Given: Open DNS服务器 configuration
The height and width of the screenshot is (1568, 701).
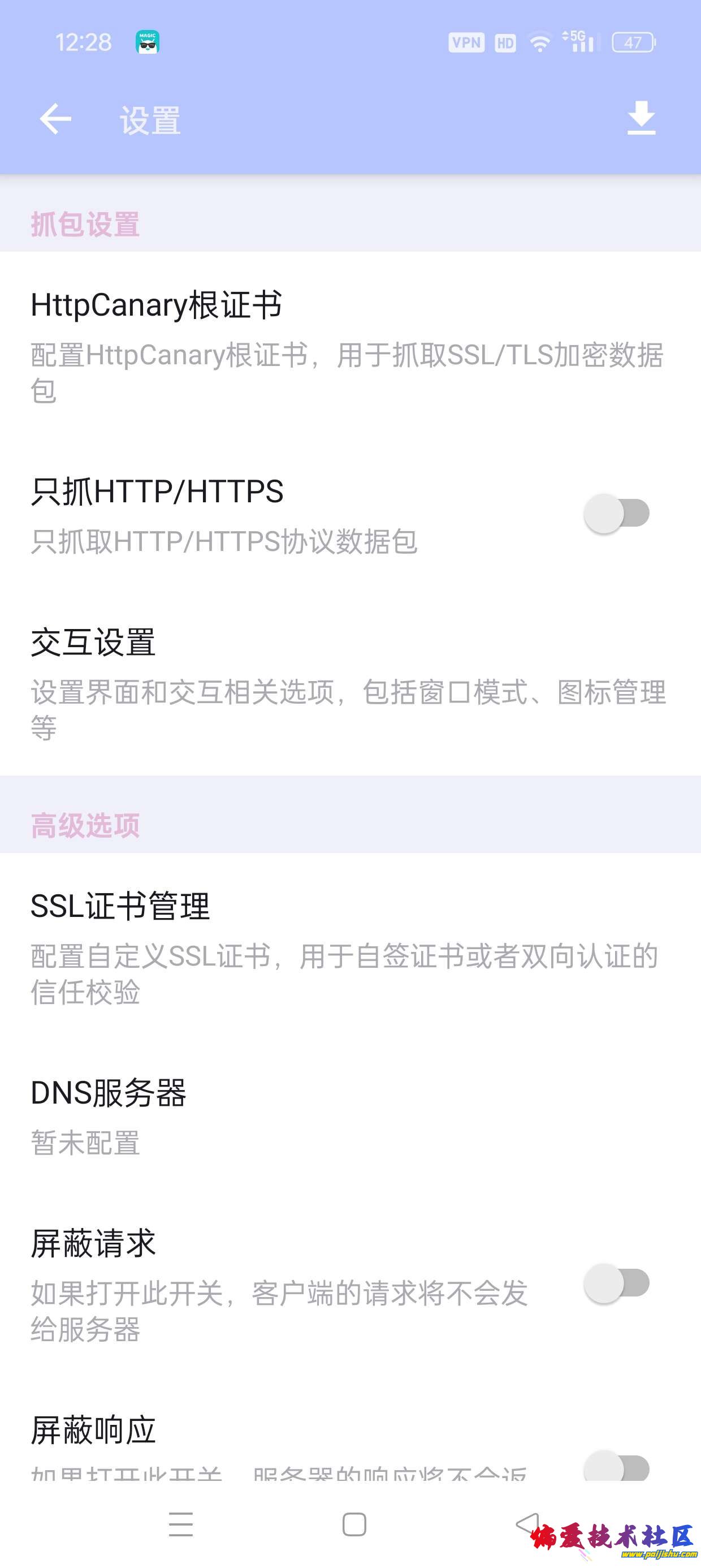Looking at the screenshot, I should 347,1115.
